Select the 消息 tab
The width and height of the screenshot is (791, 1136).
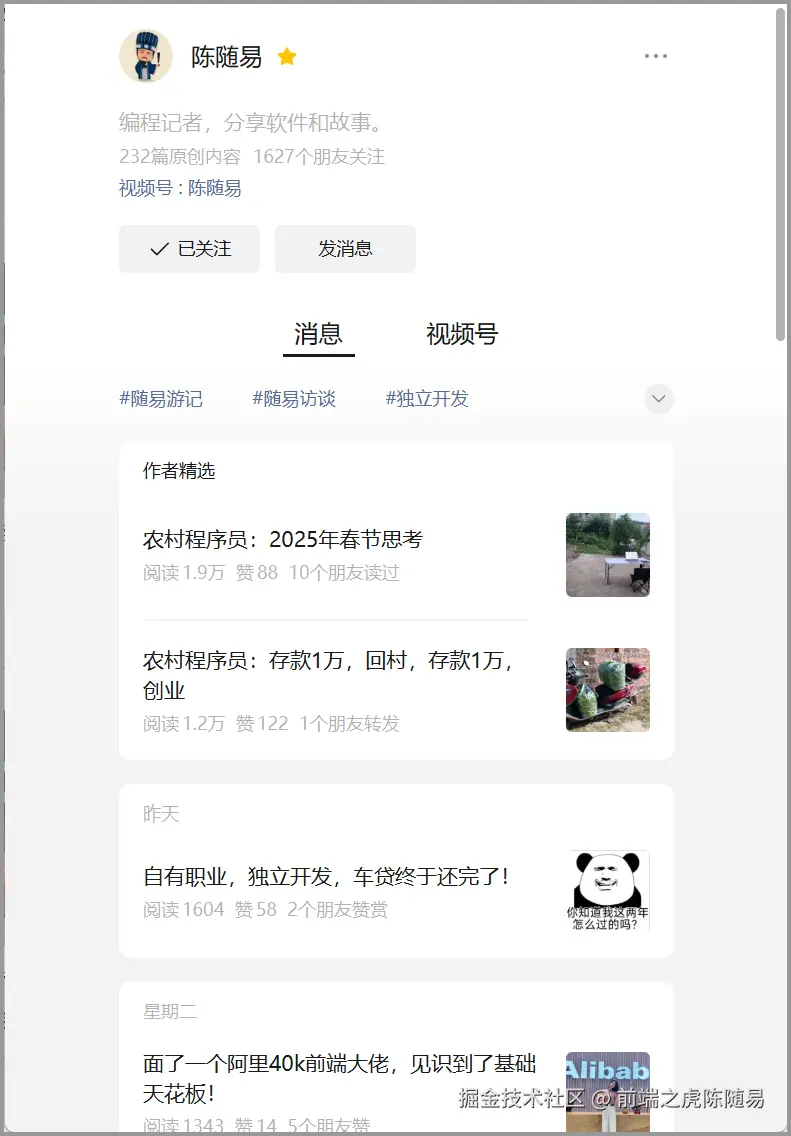(319, 334)
